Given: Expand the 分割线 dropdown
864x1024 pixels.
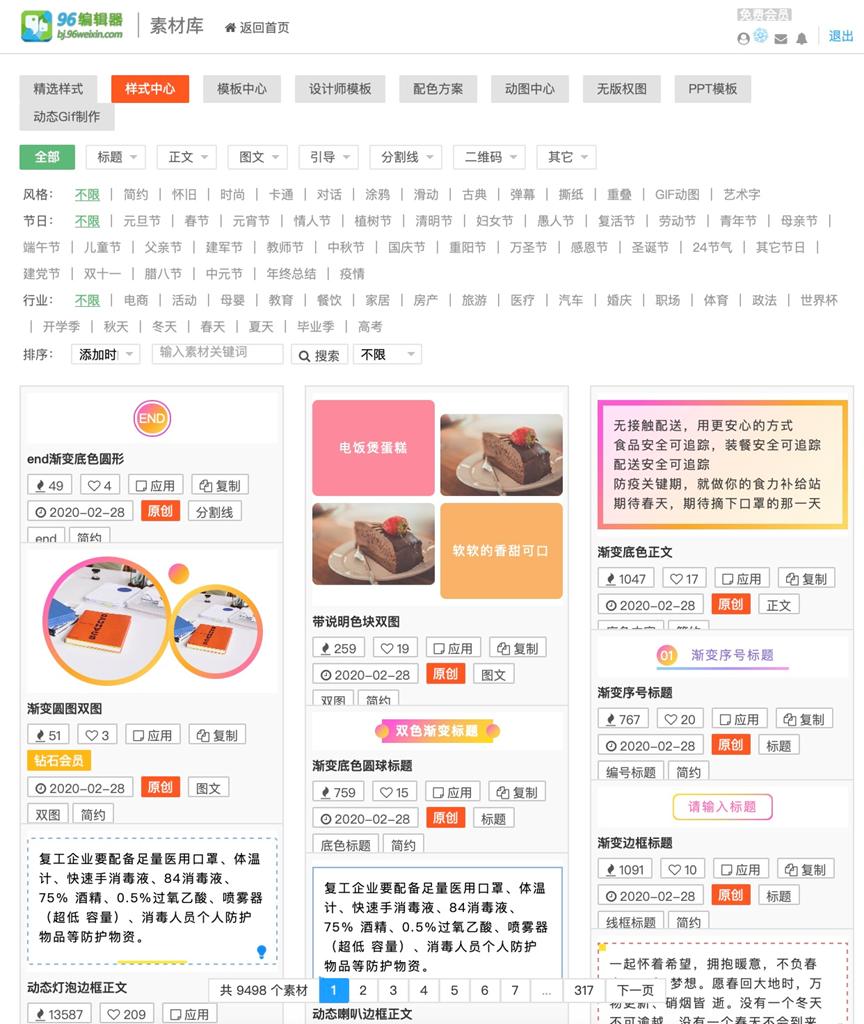Looking at the screenshot, I should coord(407,157).
